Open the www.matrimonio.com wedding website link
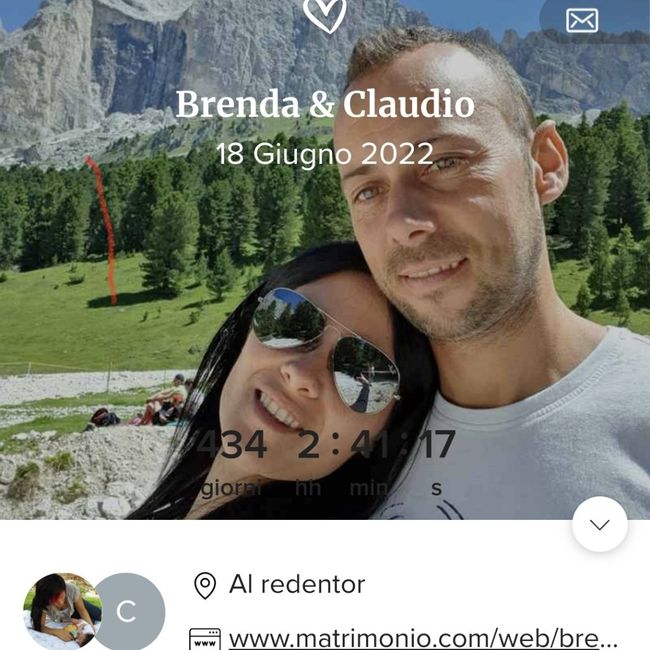 coord(423,637)
